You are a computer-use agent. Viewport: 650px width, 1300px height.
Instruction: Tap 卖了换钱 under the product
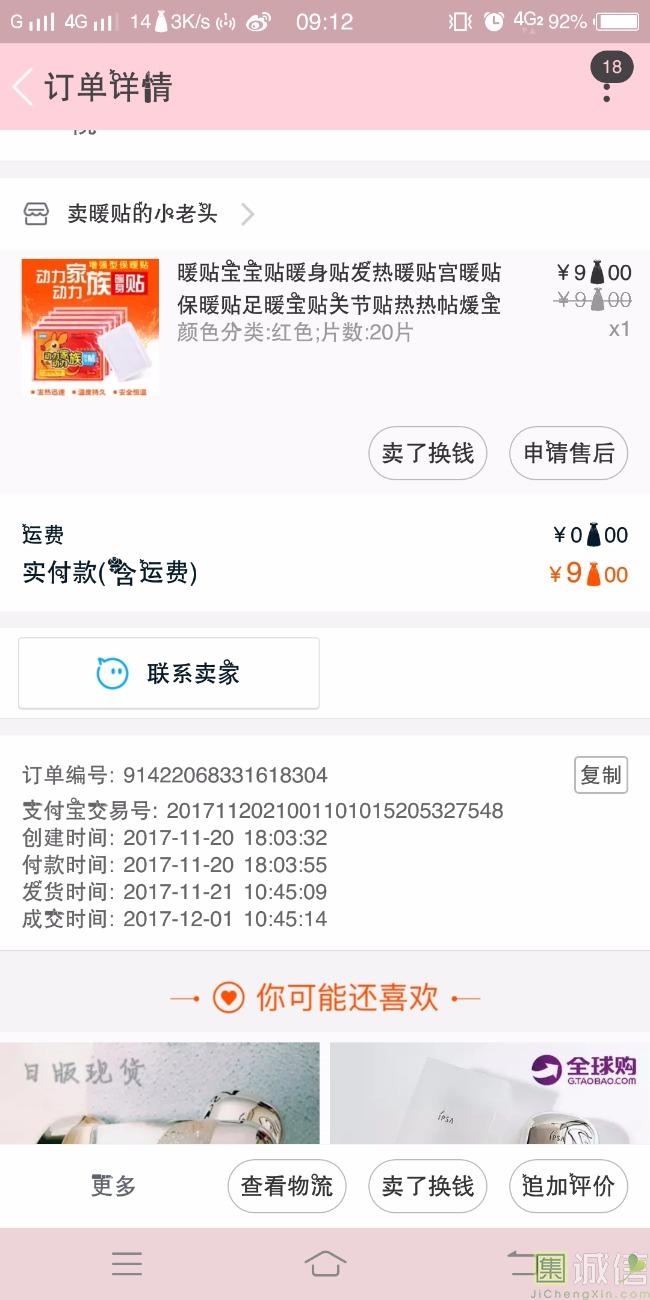427,453
